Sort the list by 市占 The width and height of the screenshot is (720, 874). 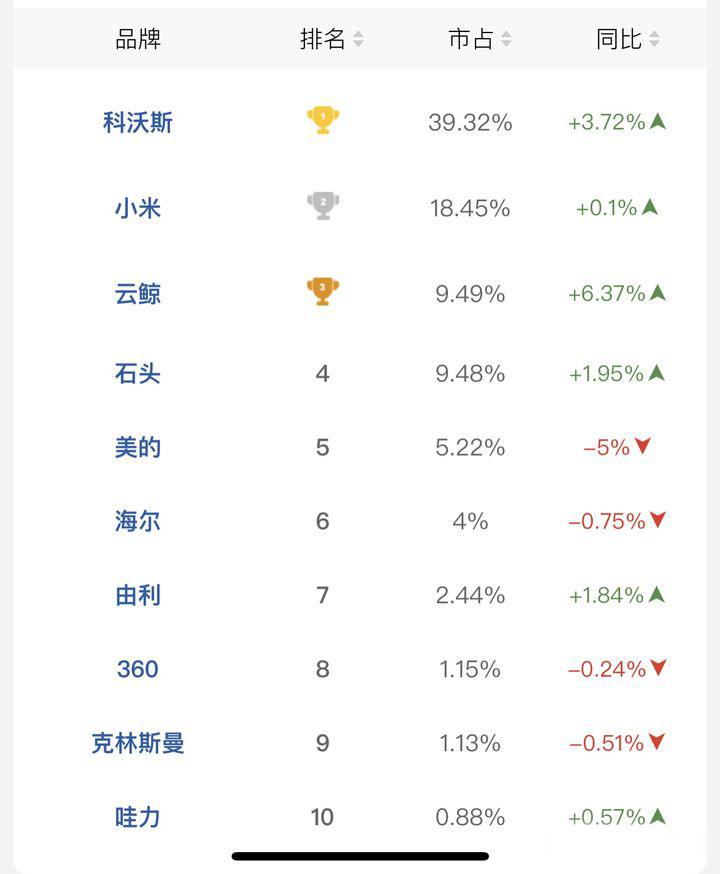coord(480,40)
